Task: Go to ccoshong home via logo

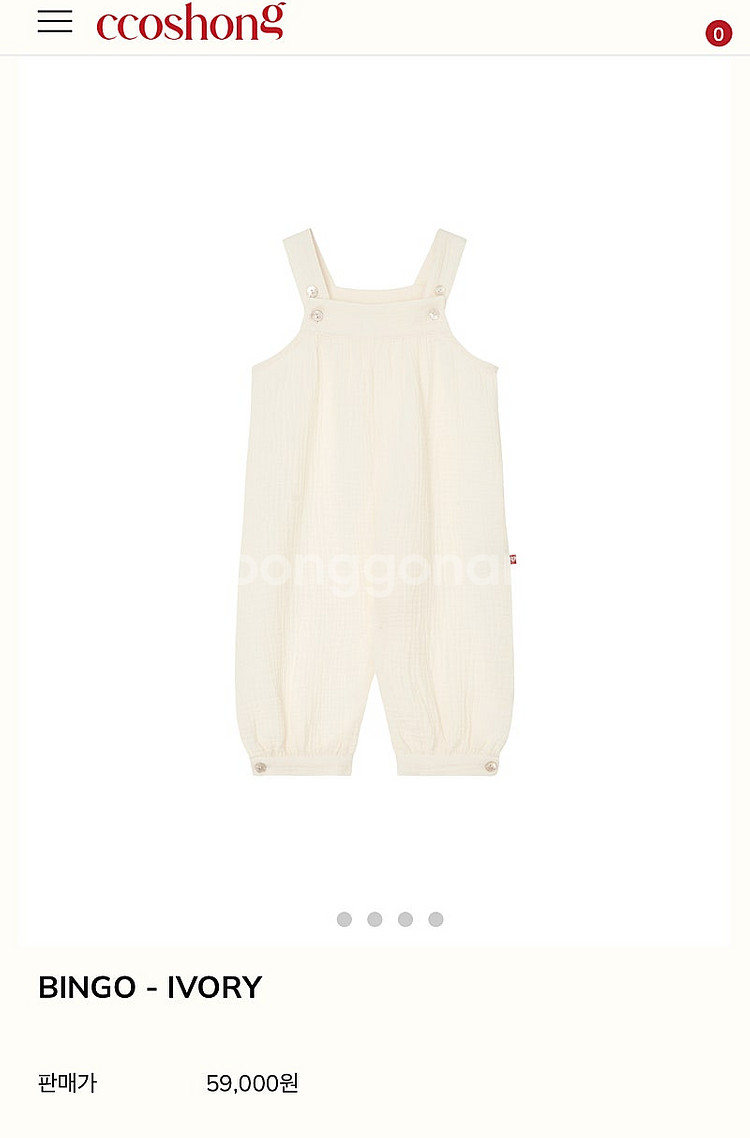Action: (191, 22)
